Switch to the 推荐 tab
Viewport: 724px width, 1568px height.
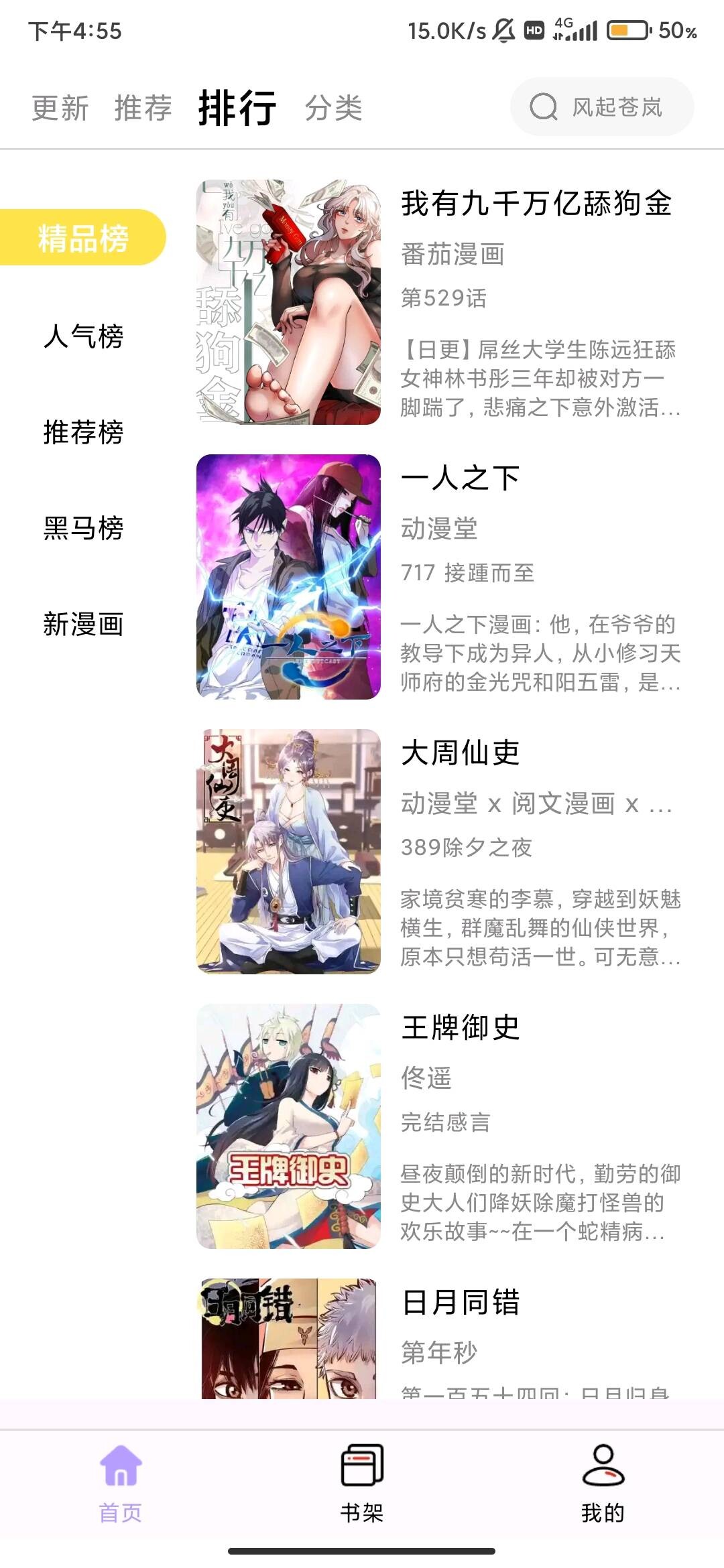[x=143, y=108]
